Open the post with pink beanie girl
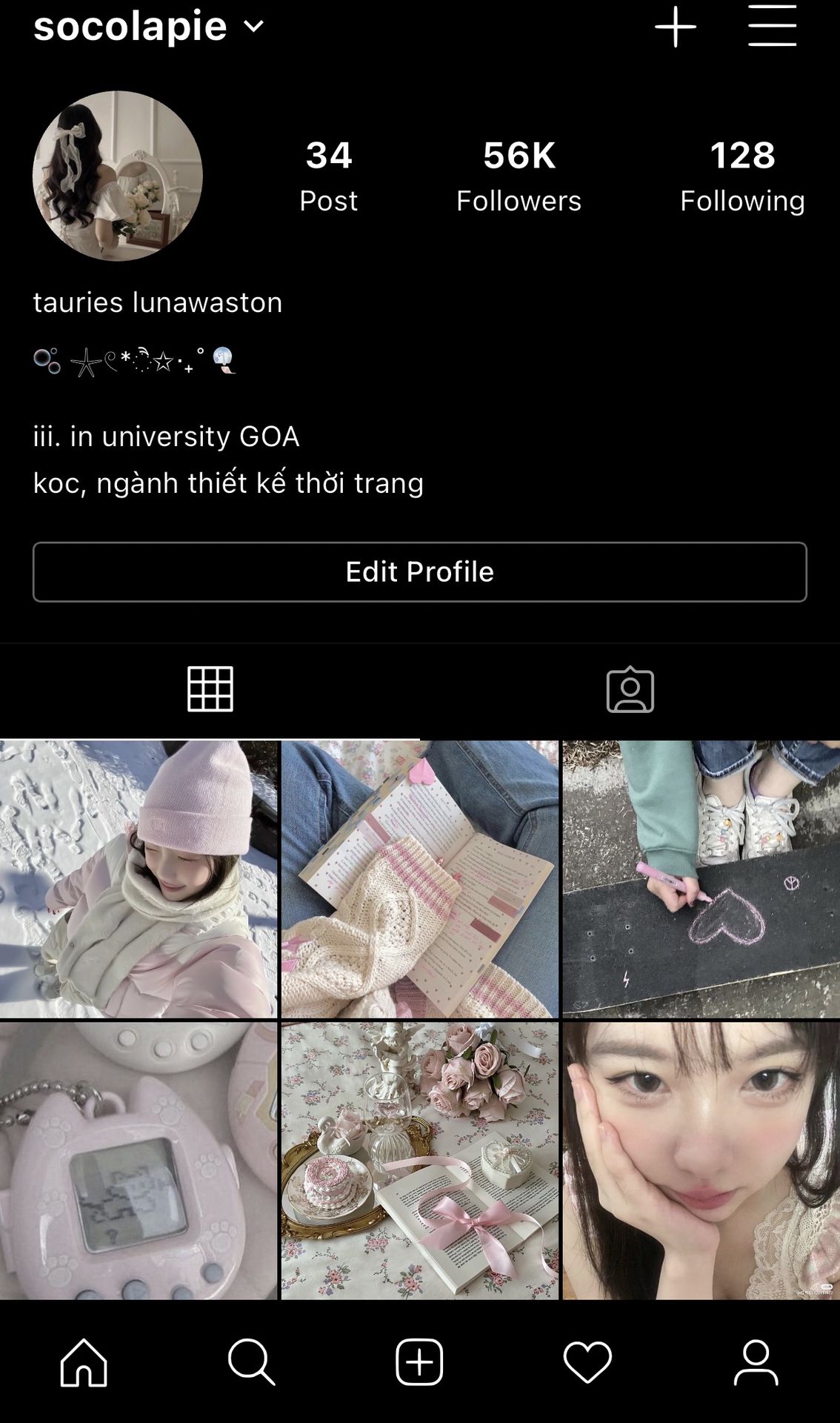This screenshot has height=1423, width=840. (139, 879)
